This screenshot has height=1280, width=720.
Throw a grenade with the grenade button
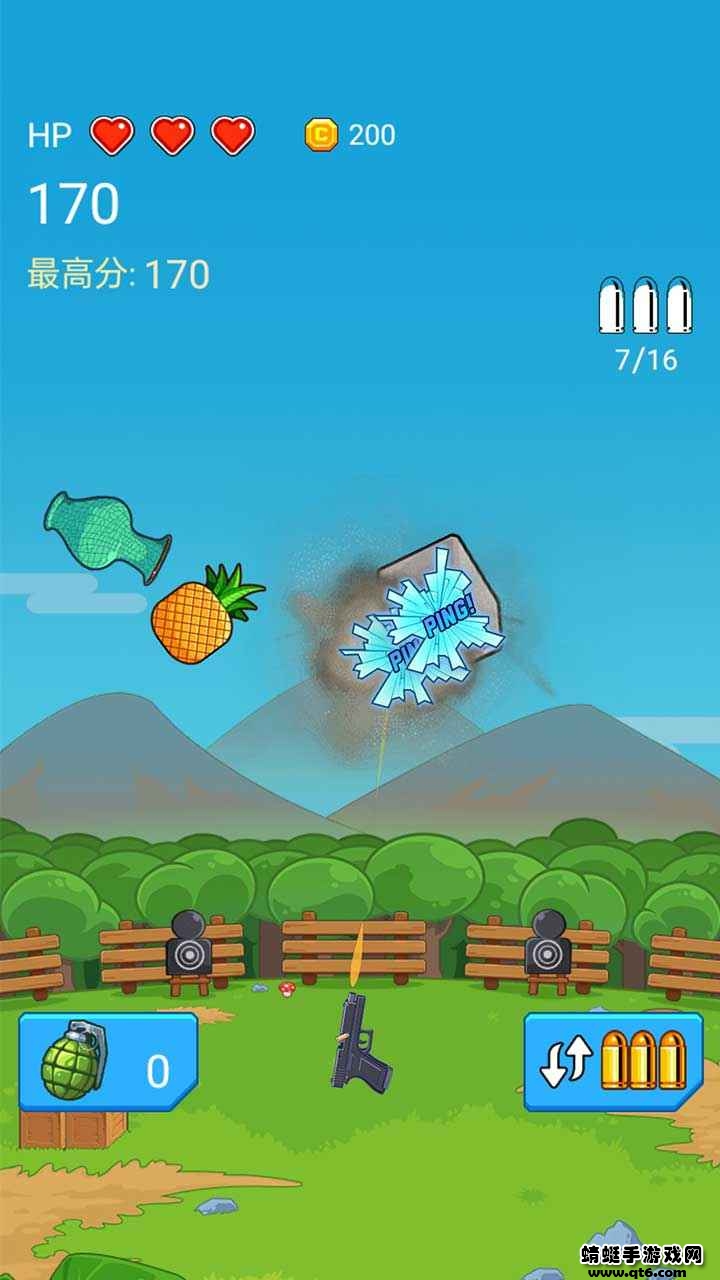click(107, 1061)
